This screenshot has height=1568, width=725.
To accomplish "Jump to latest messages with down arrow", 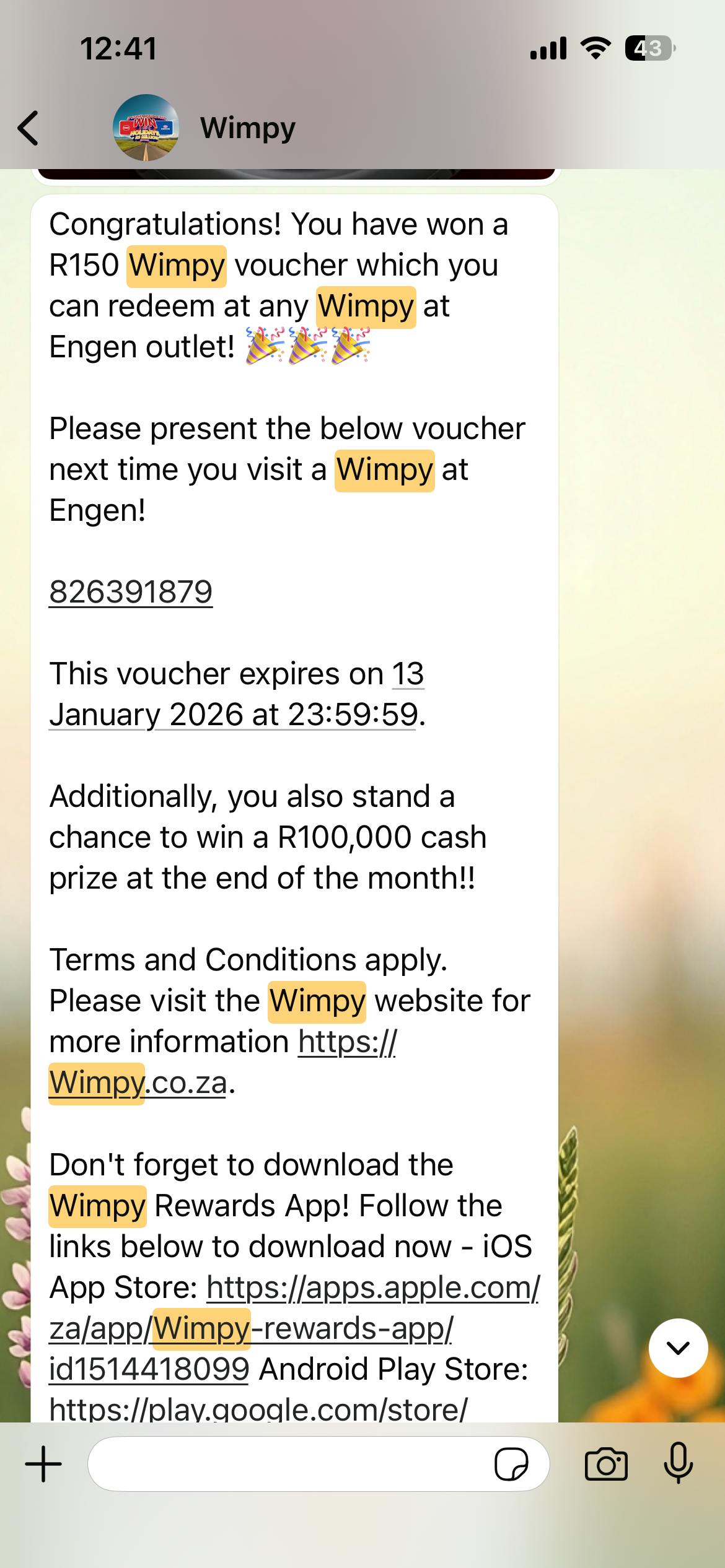I will pos(678,1348).
